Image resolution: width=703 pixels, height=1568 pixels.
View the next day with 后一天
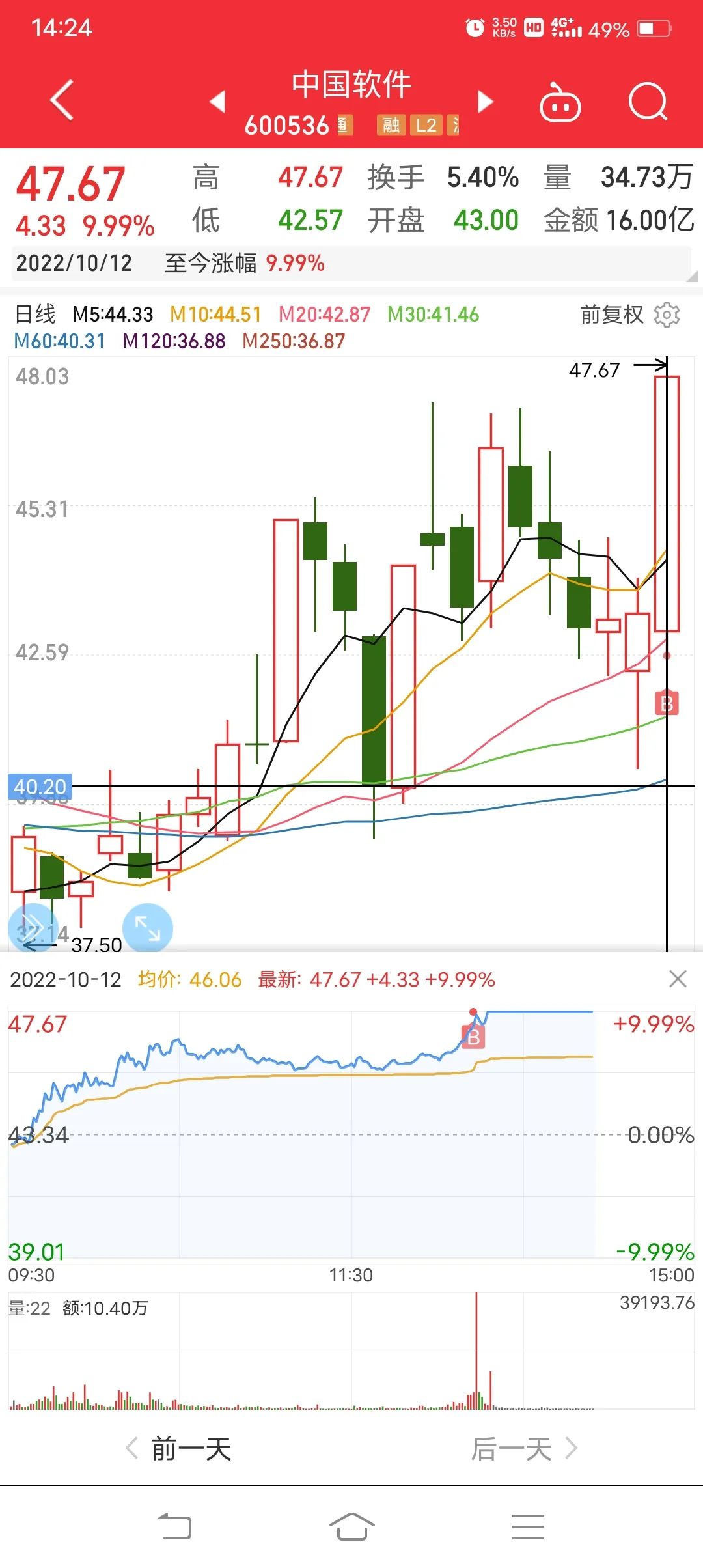pos(524,1449)
